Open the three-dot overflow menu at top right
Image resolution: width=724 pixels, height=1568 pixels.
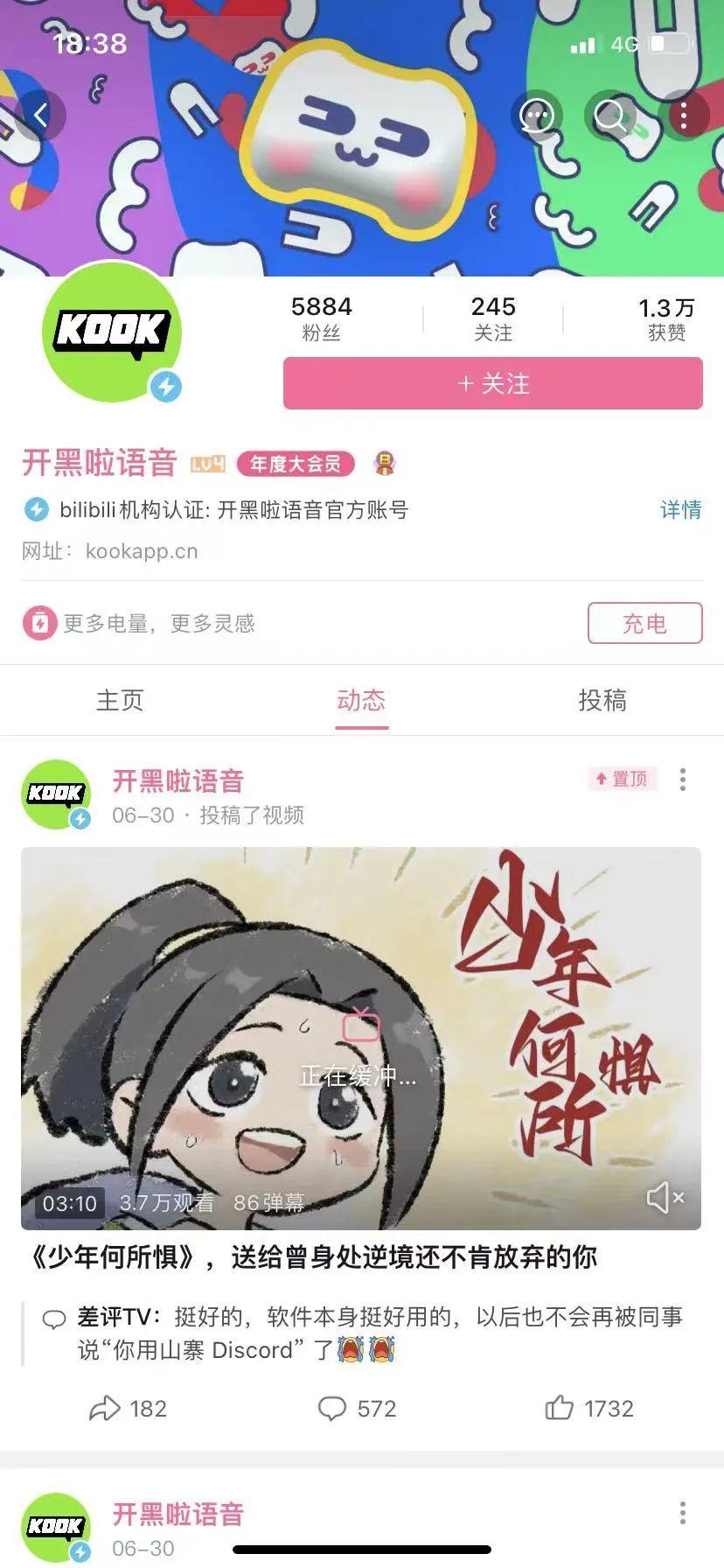(x=684, y=115)
